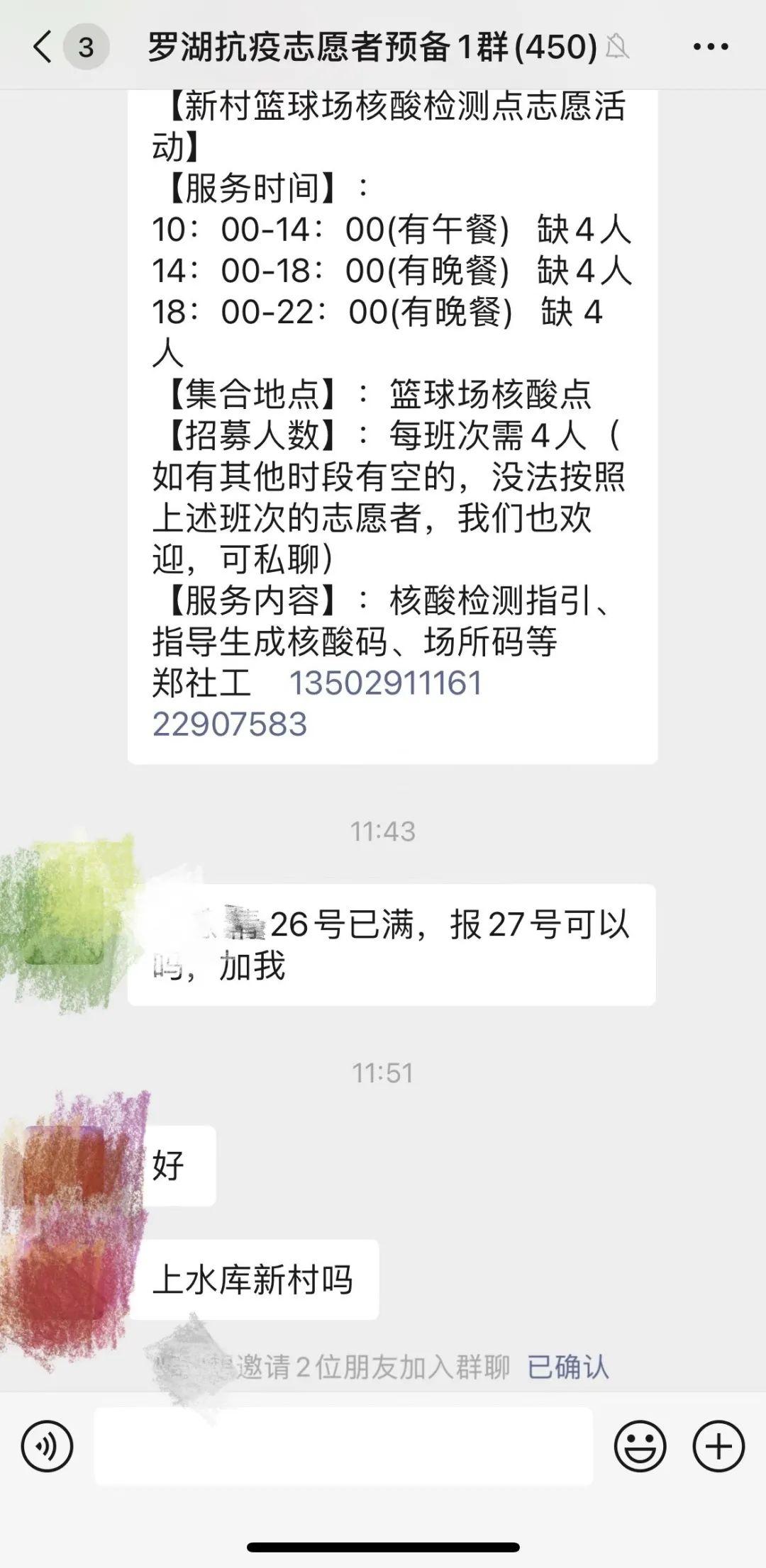Open group chat options menu
The image size is (766, 1568).
point(710,47)
